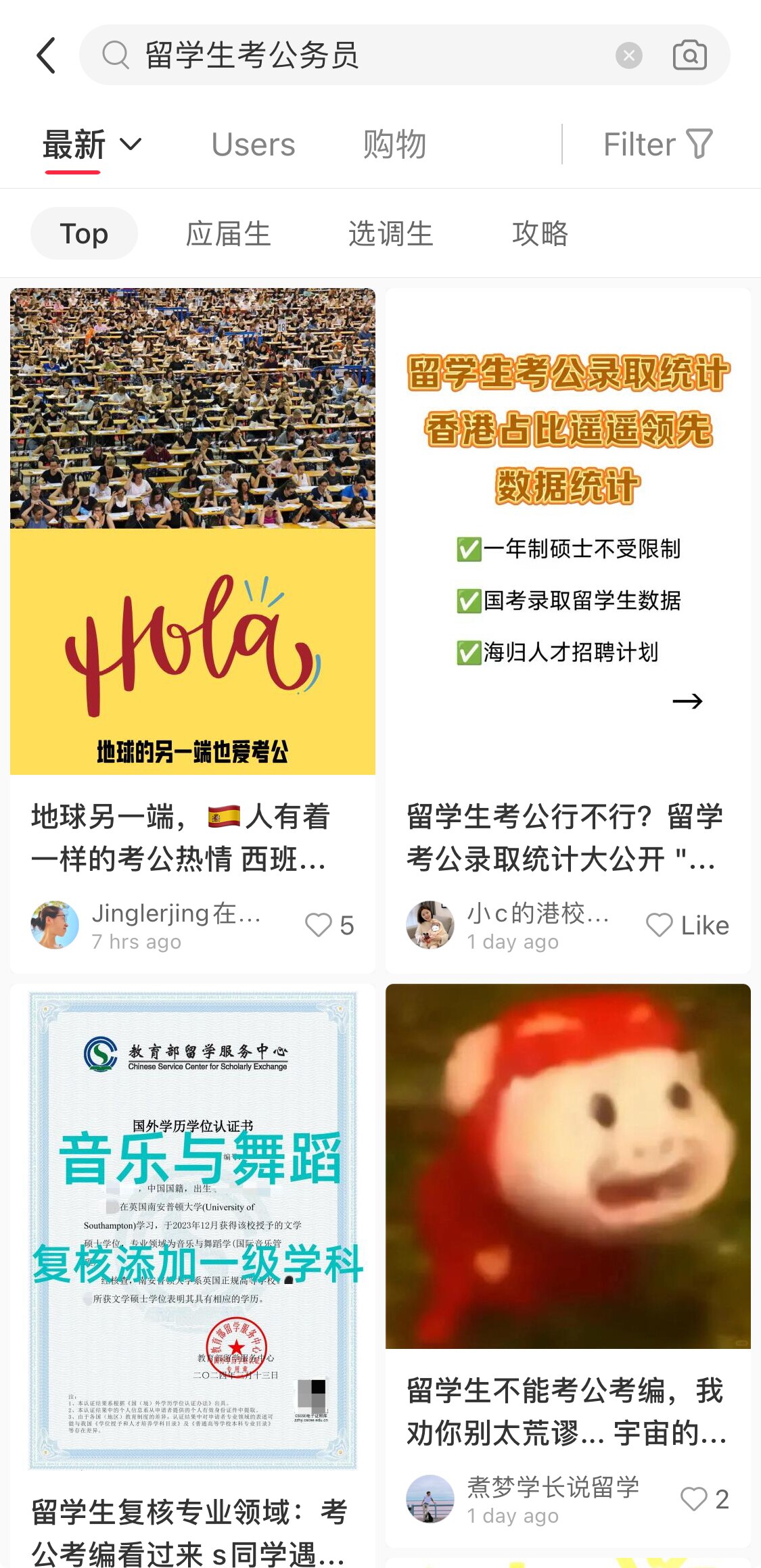Select the 选调生 chip

(390, 234)
